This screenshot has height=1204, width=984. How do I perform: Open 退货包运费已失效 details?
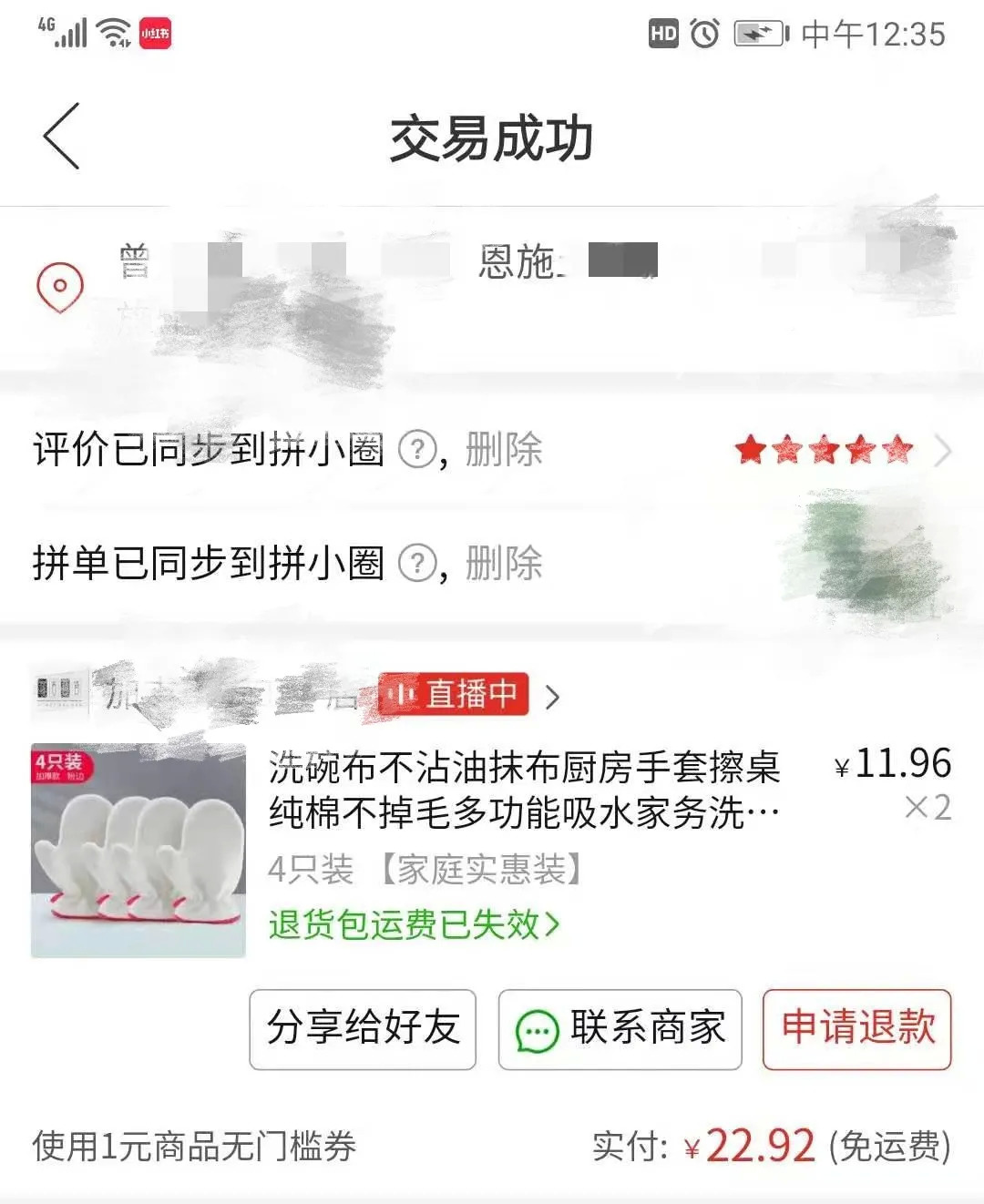414,924
